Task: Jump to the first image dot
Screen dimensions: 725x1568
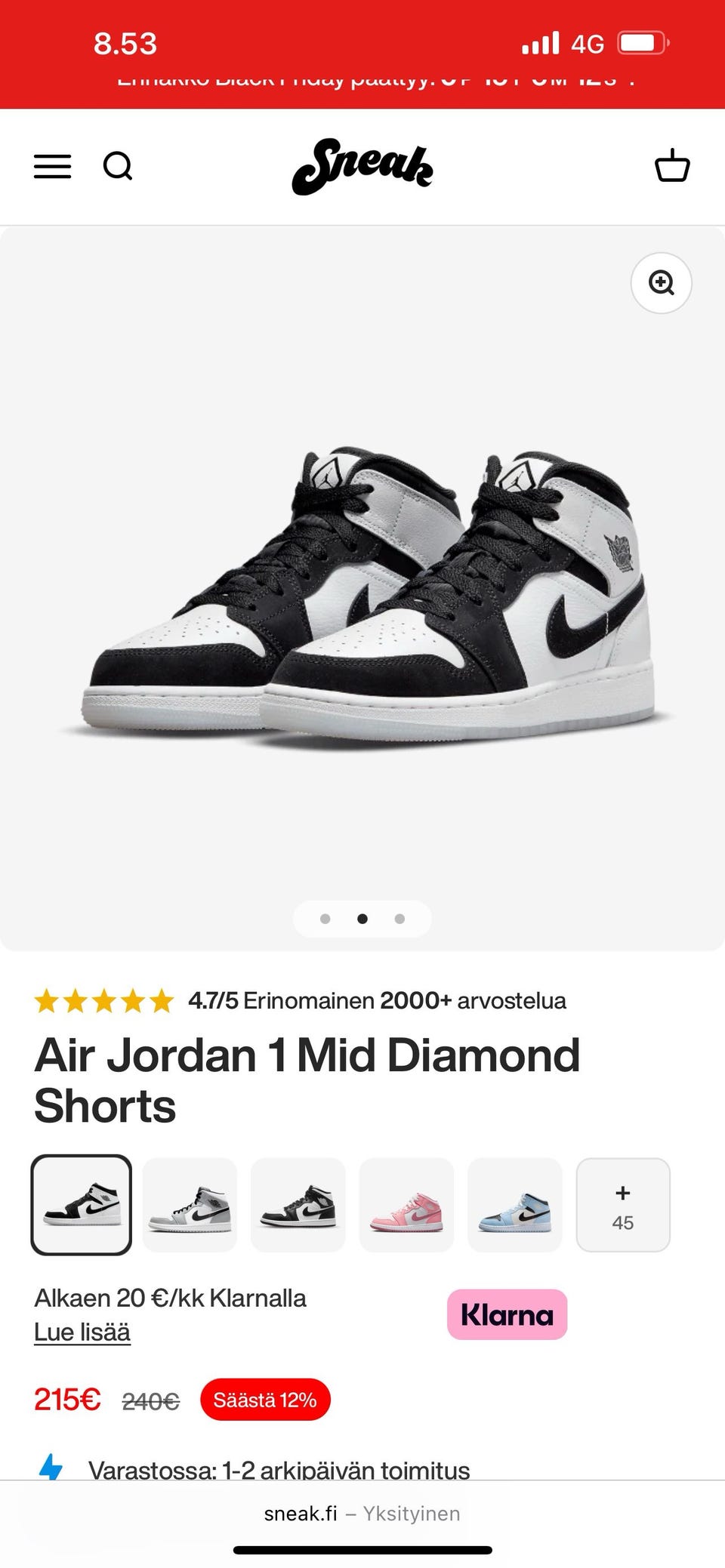Action: point(325,919)
